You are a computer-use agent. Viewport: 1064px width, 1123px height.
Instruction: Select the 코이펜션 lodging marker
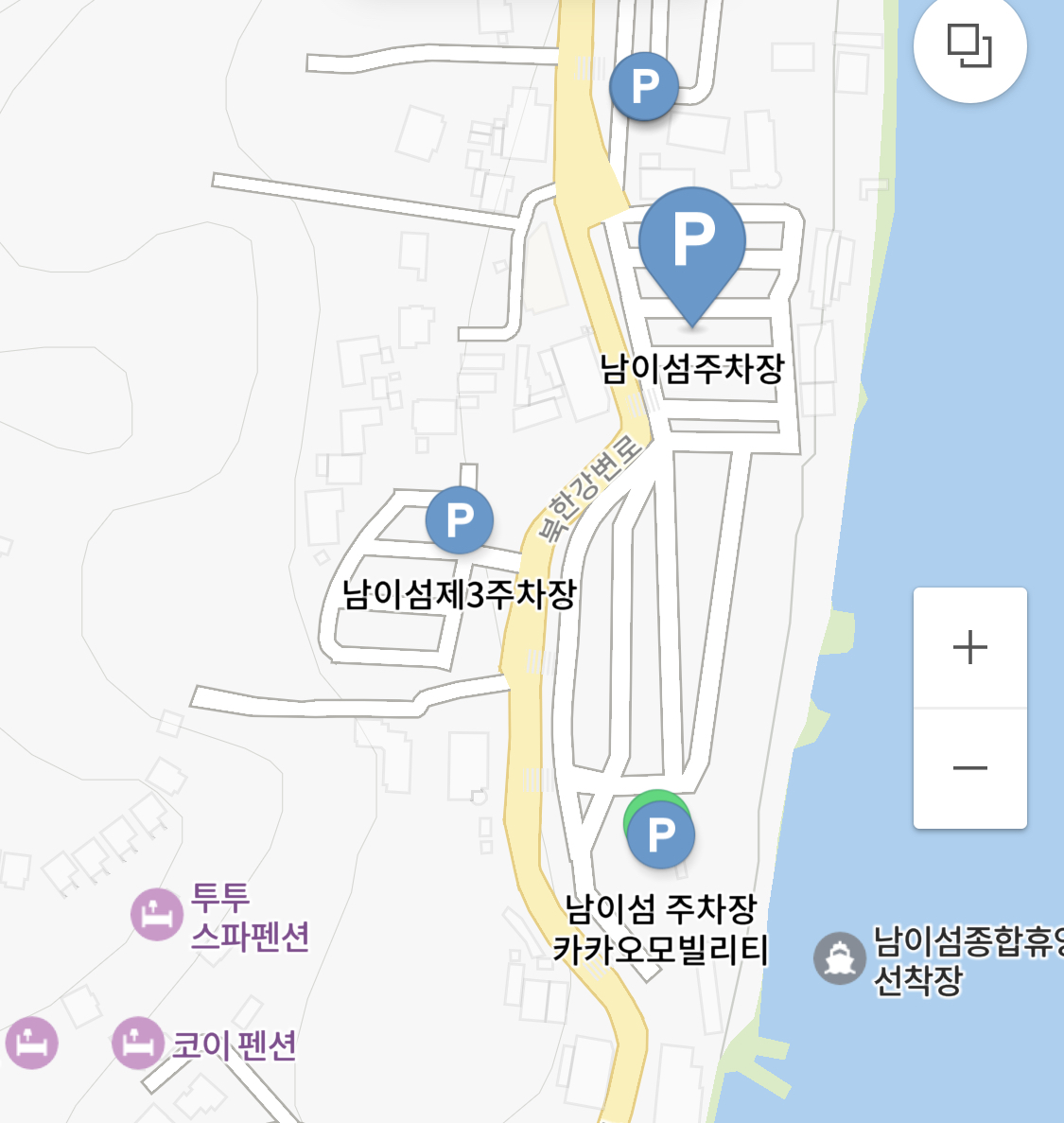[138, 1044]
